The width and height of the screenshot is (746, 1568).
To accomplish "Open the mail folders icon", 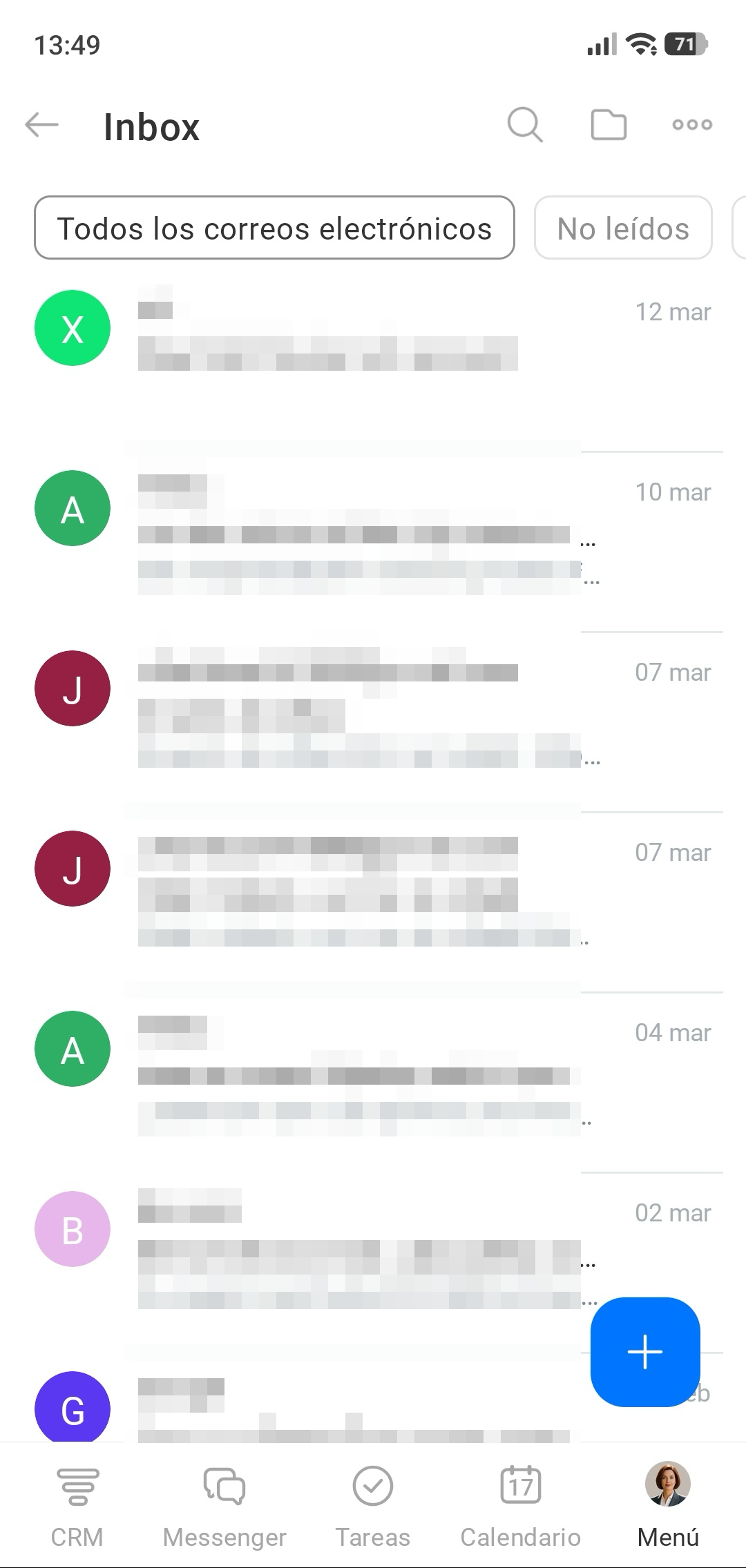I will click(x=609, y=125).
